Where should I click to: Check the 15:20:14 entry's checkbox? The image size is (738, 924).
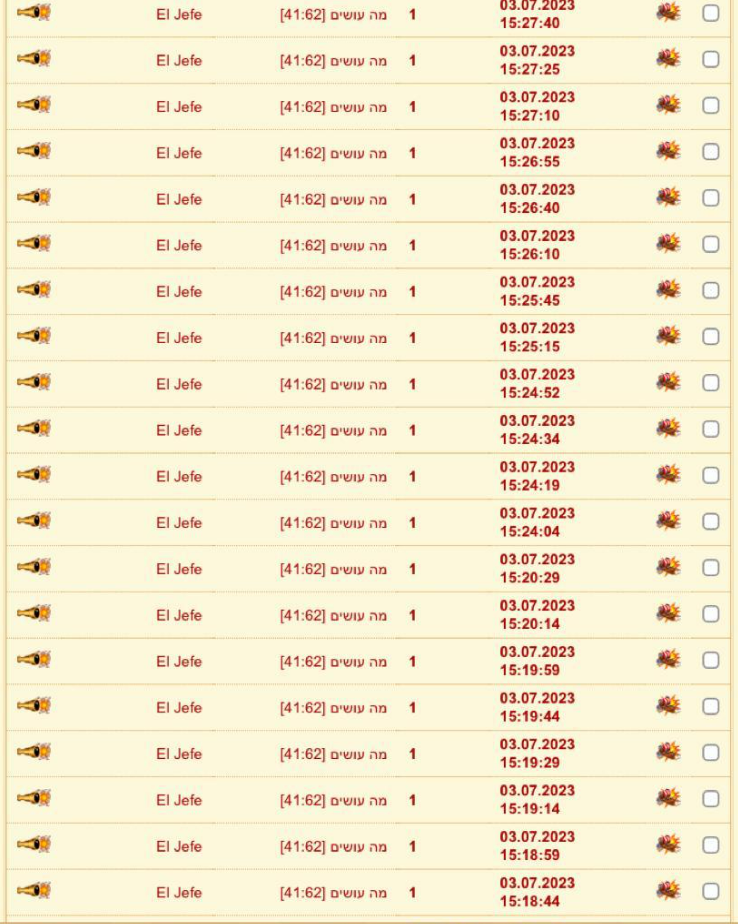(711, 614)
